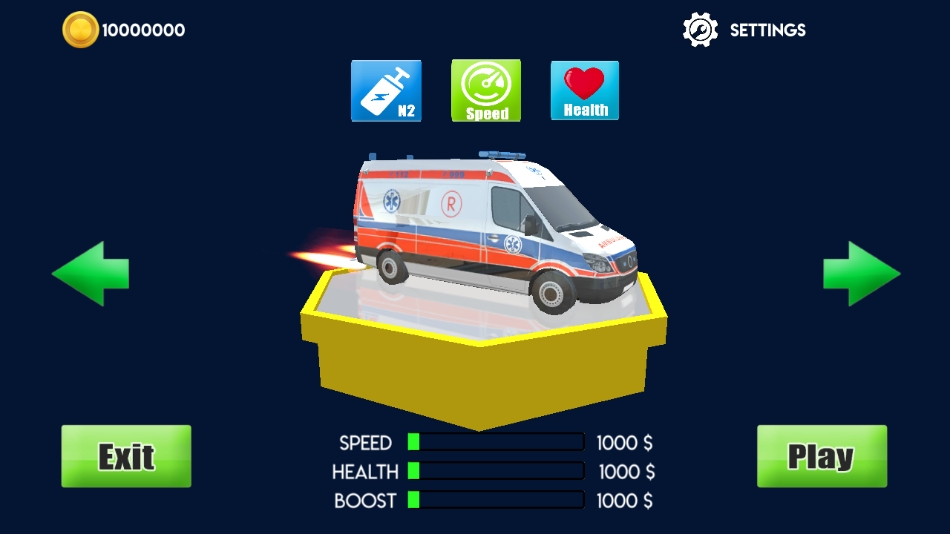Show the previous vehicle with the left arrow
950x534 pixels.
pyautogui.click(x=91, y=273)
